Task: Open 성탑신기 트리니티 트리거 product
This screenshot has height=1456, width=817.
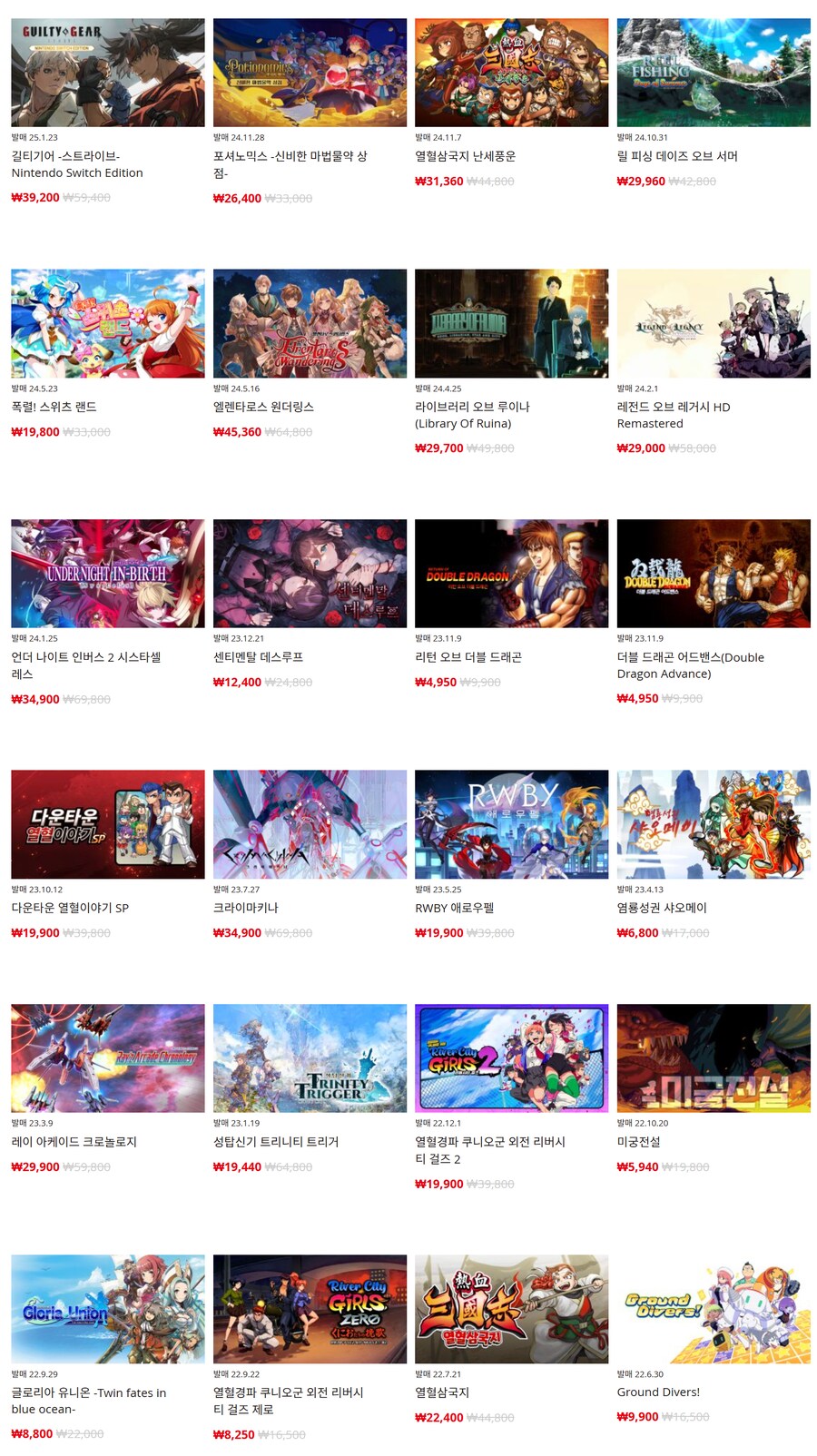Action: (x=310, y=1058)
